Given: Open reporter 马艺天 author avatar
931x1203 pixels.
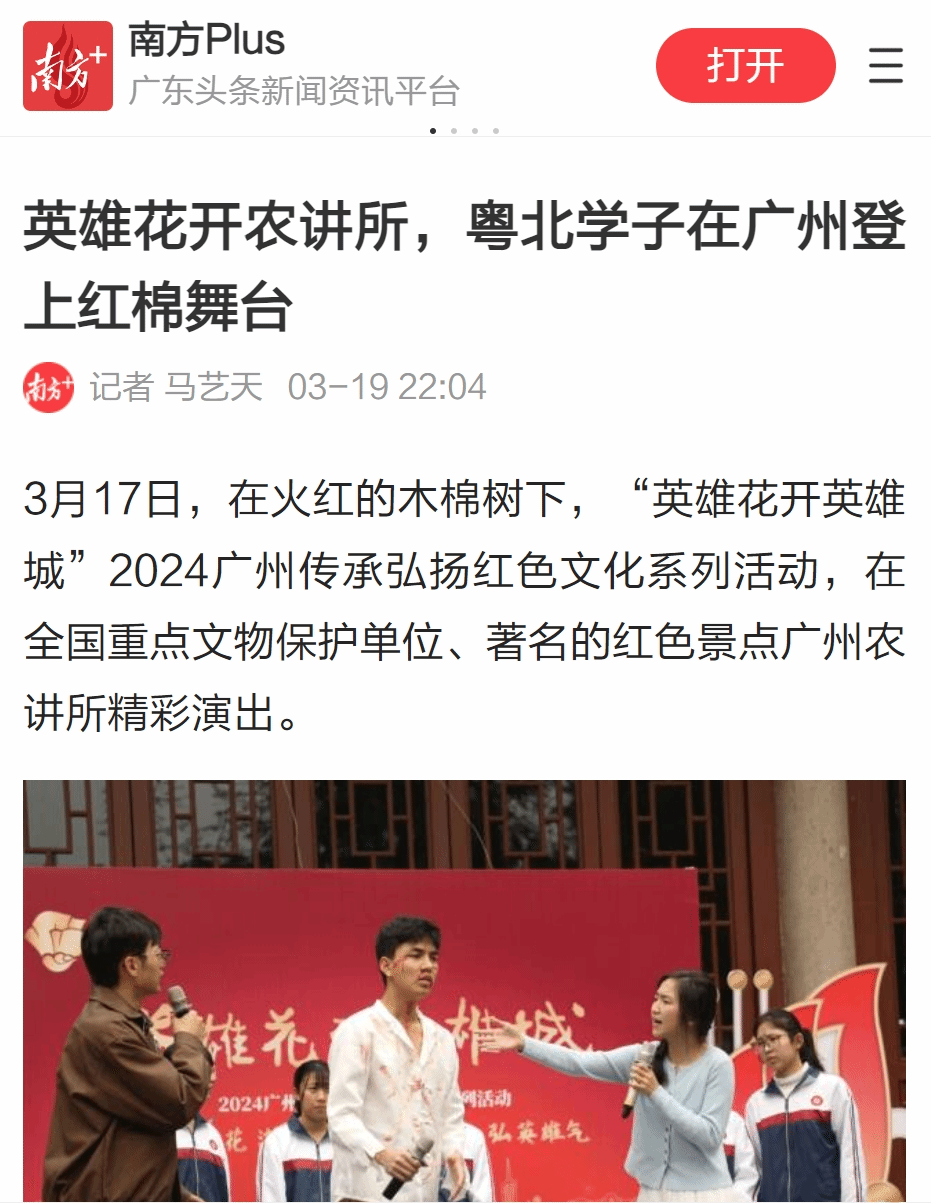Looking at the screenshot, I should [x=48, y=387].
